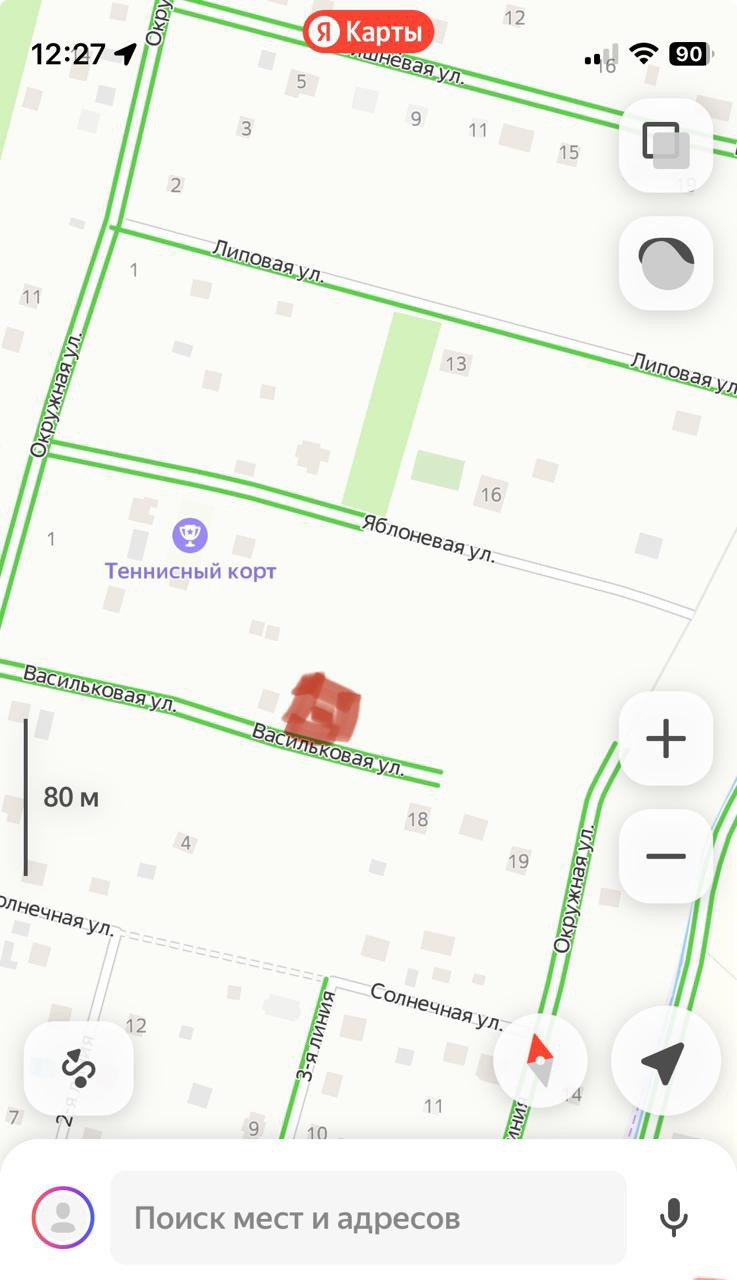Open the route builder button
This screenshot has height=1280, width=737.
coord(78,1068)
